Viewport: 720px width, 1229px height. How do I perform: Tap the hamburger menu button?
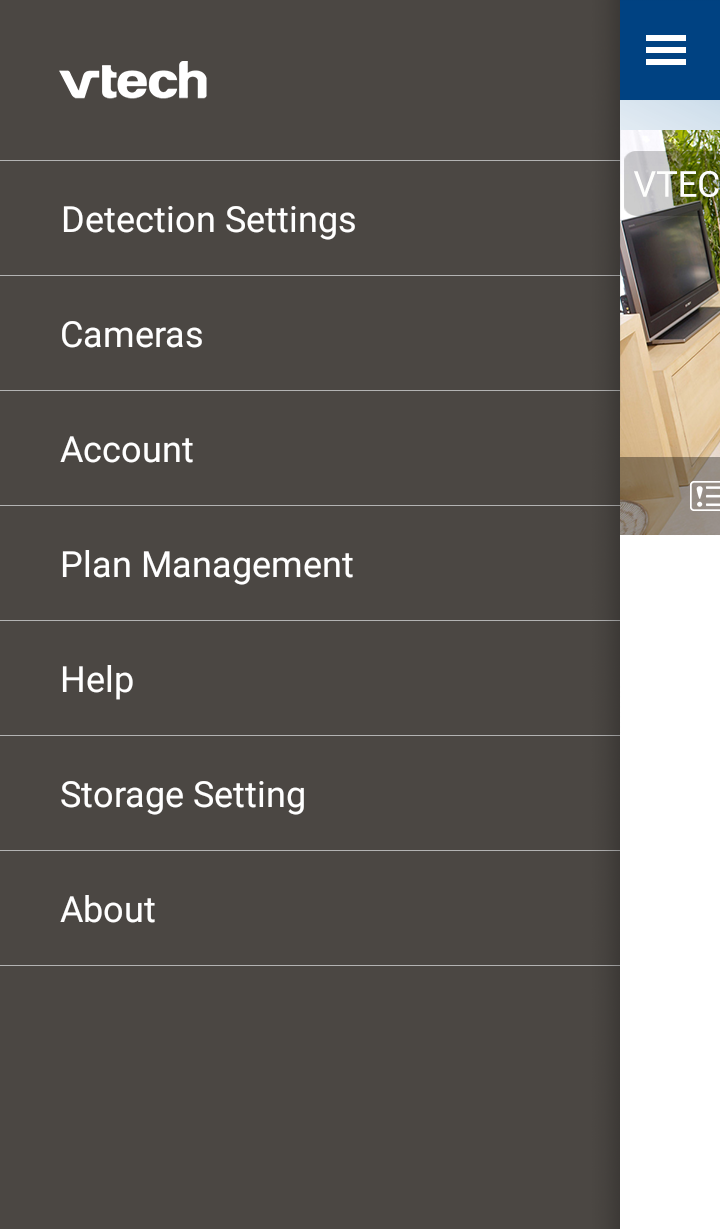coord(666,50)
